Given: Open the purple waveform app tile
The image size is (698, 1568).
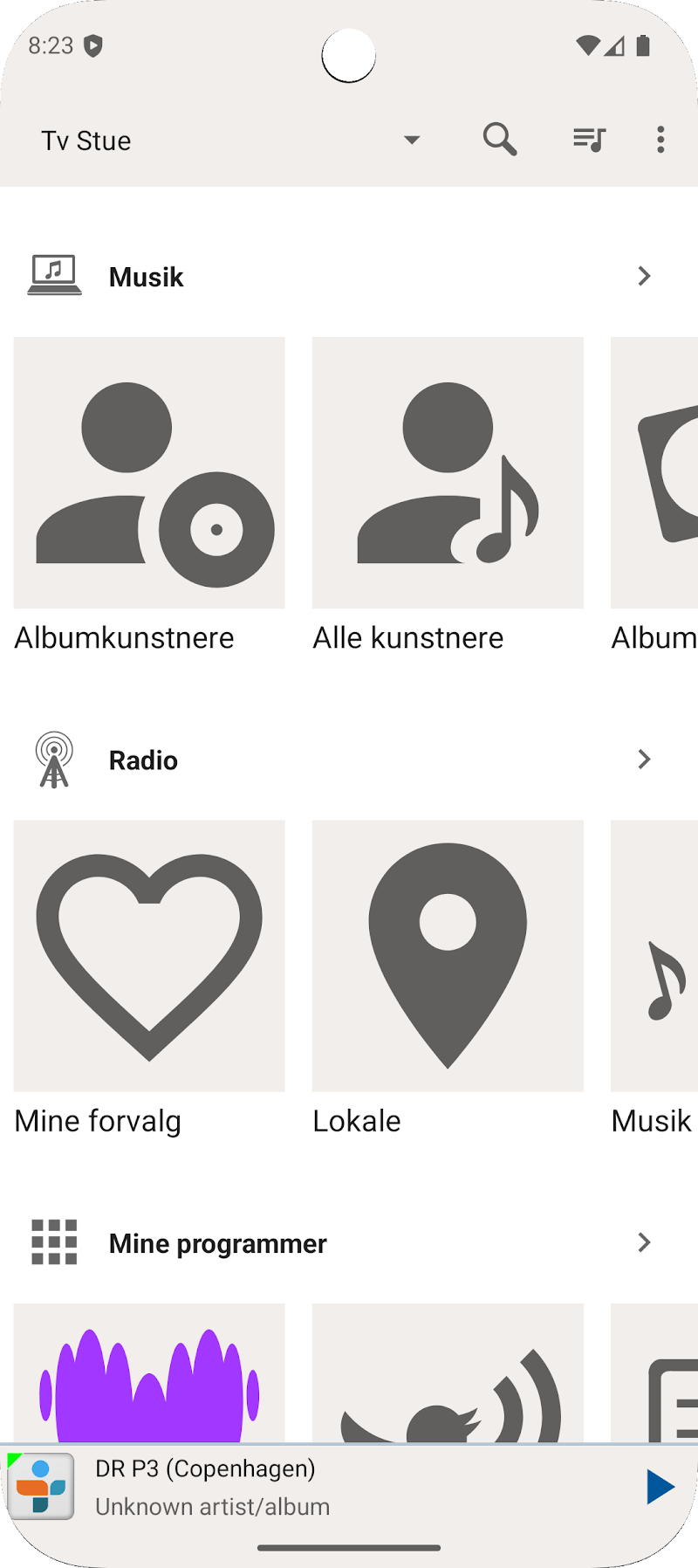Looking at the screenshot, I should (149, 1372).
